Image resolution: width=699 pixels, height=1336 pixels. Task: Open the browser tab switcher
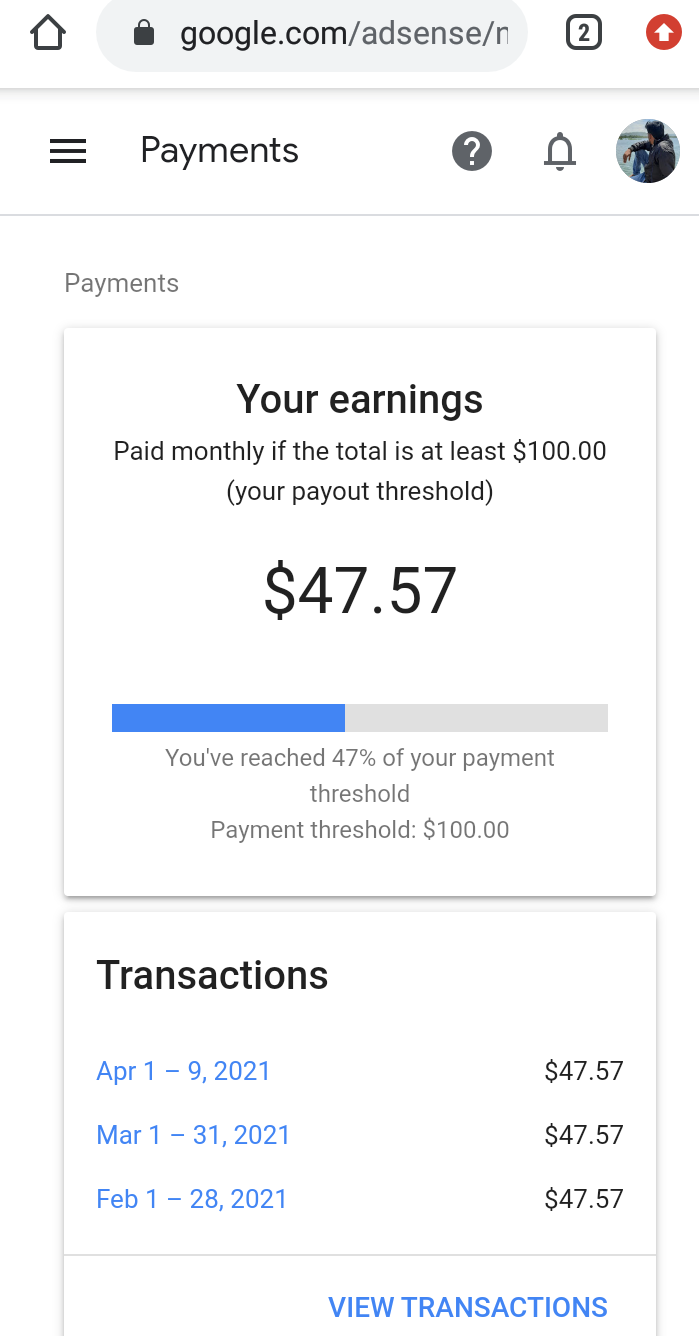point(584,35)
